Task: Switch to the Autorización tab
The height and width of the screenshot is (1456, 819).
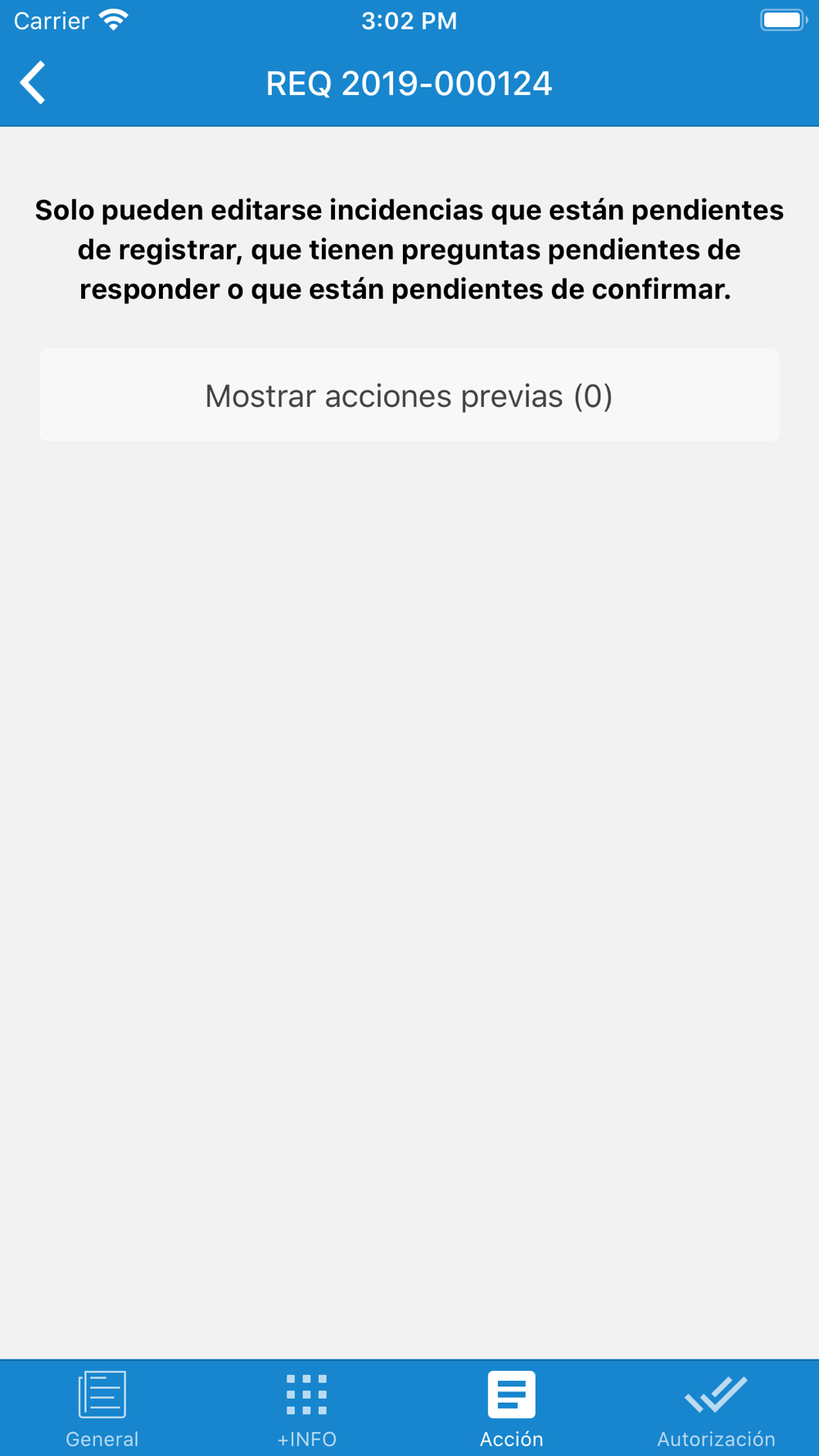Action: pos(717,1409)
